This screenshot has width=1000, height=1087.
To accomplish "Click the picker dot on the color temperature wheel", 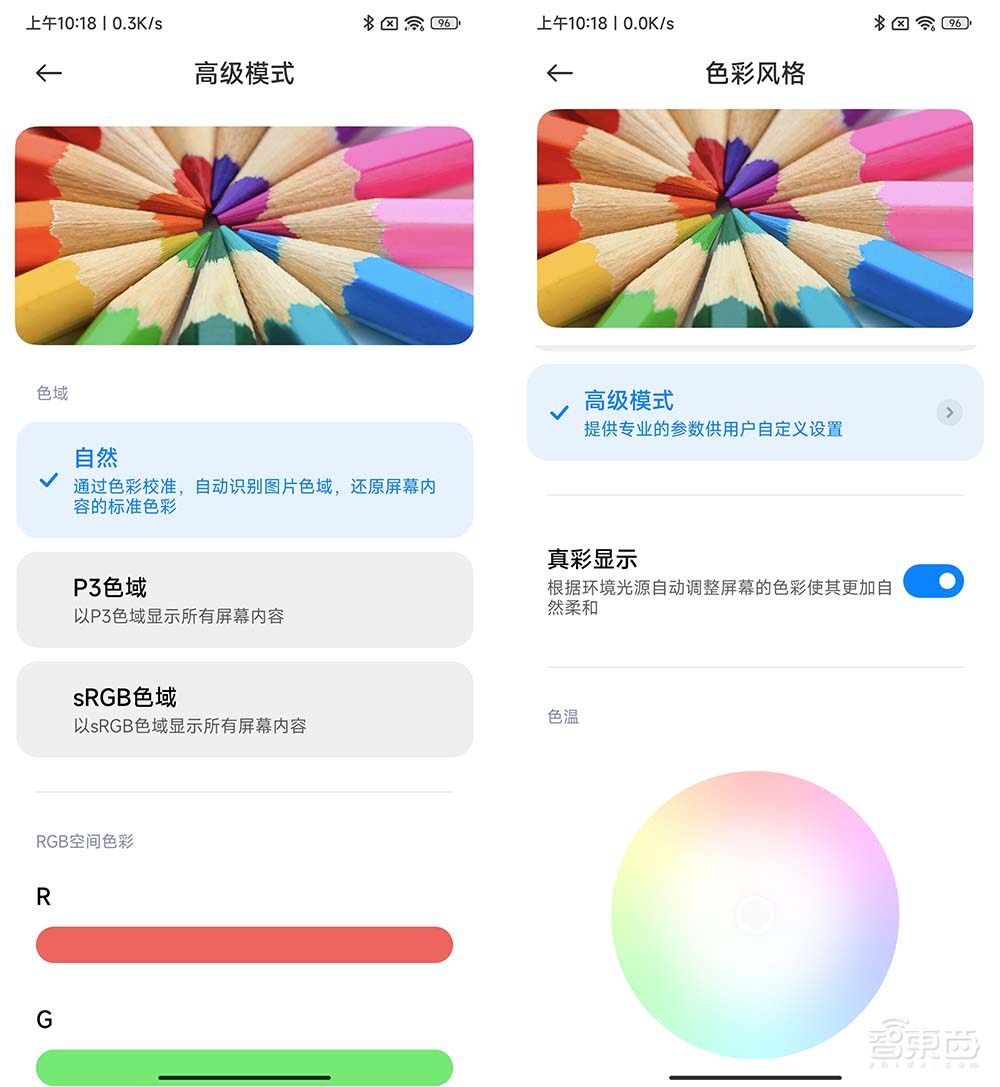I will 755,913.
